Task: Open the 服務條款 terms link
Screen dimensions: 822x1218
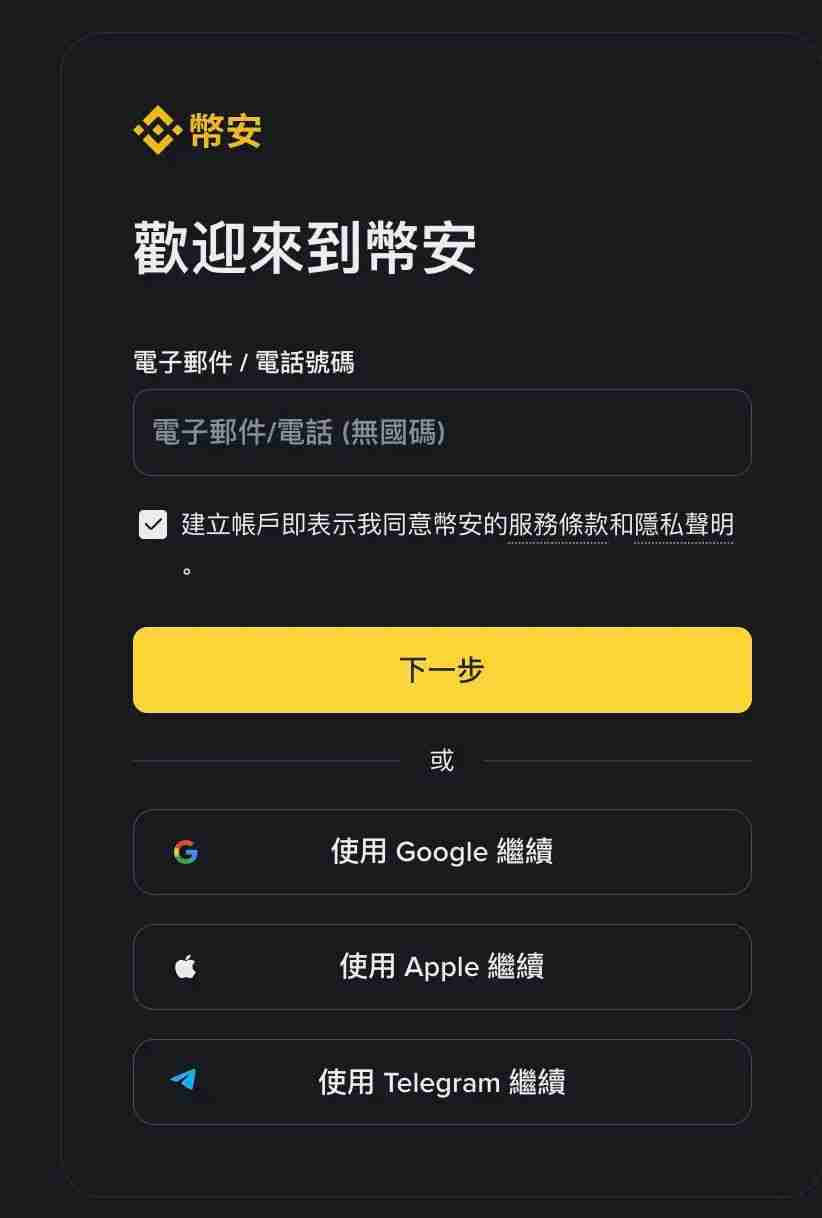Action: pyautogui.click(x=557, y=525)
